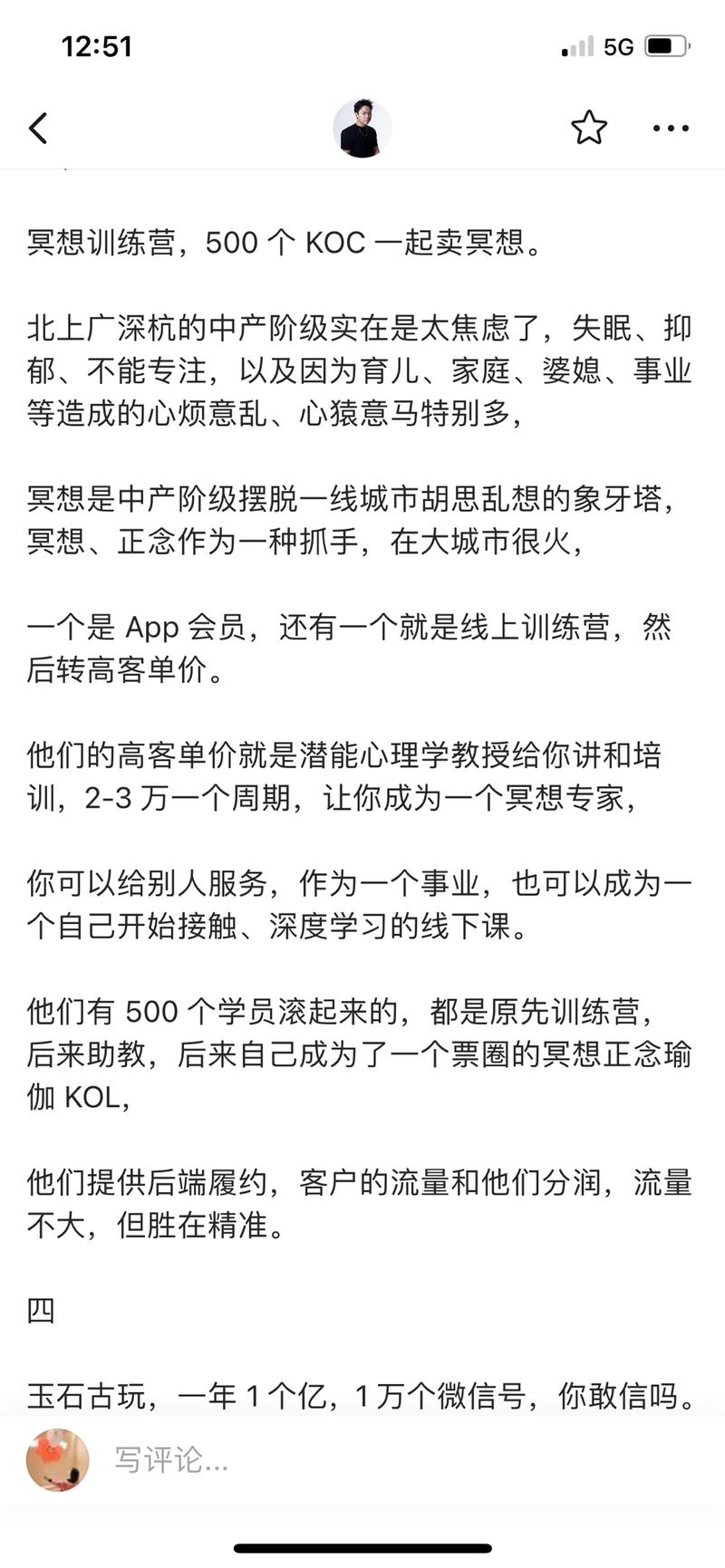Go back using the top-left arrow
725x1568 pixels.
tap(38, 129)
